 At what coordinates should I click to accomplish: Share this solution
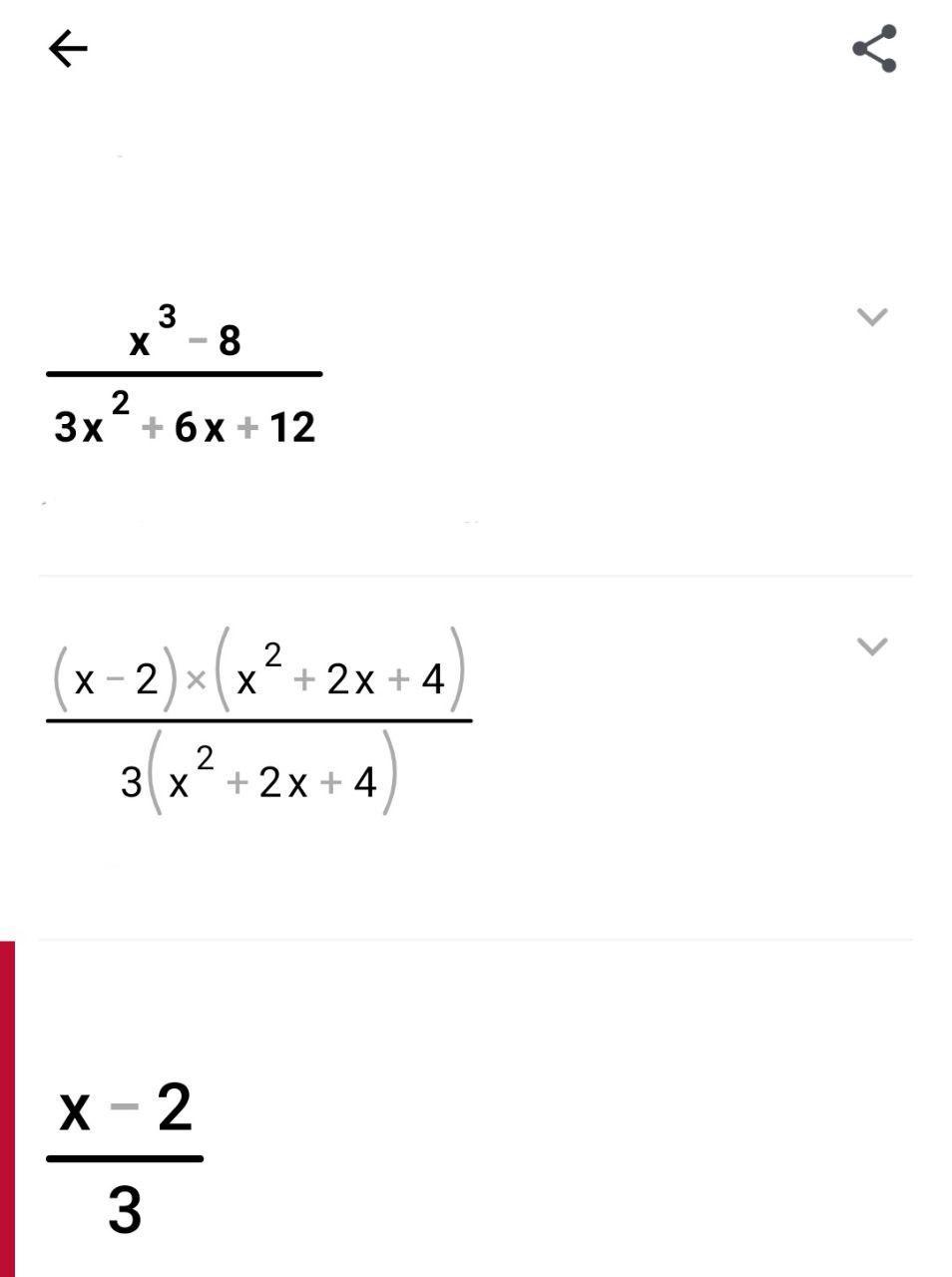874,49
